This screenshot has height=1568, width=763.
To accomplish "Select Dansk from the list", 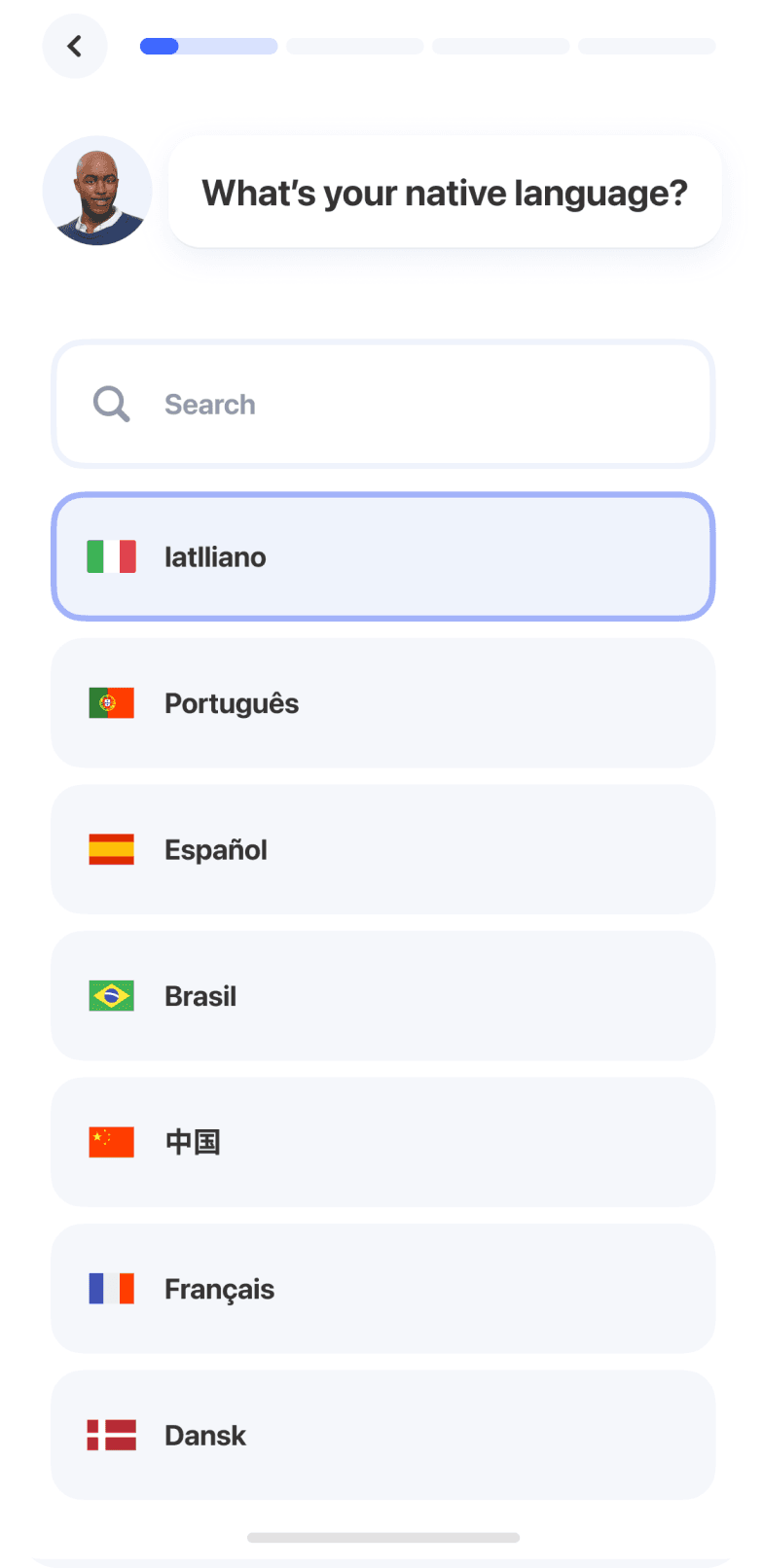I will 383,1436.
